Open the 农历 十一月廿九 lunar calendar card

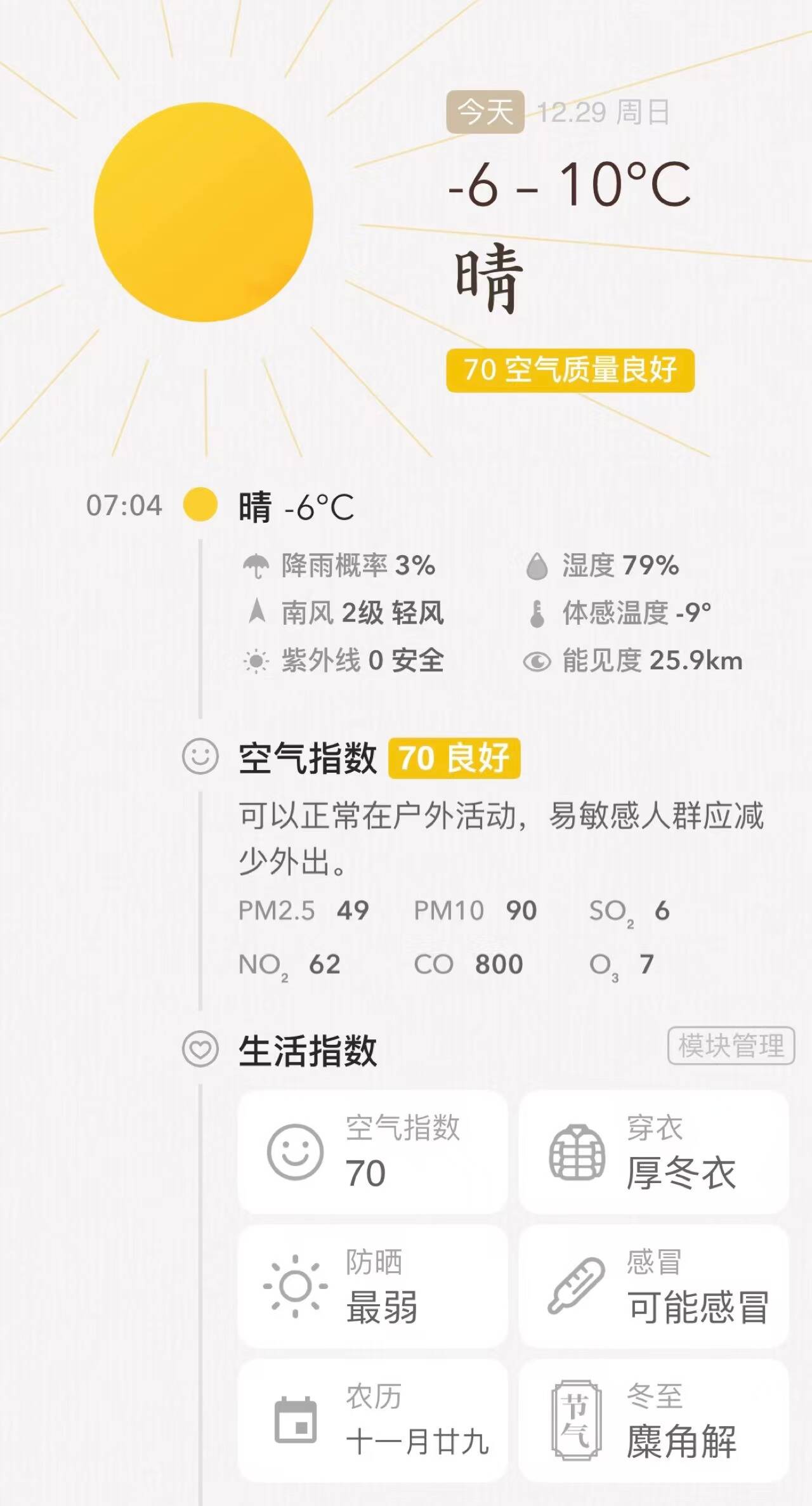point(372,1420)
